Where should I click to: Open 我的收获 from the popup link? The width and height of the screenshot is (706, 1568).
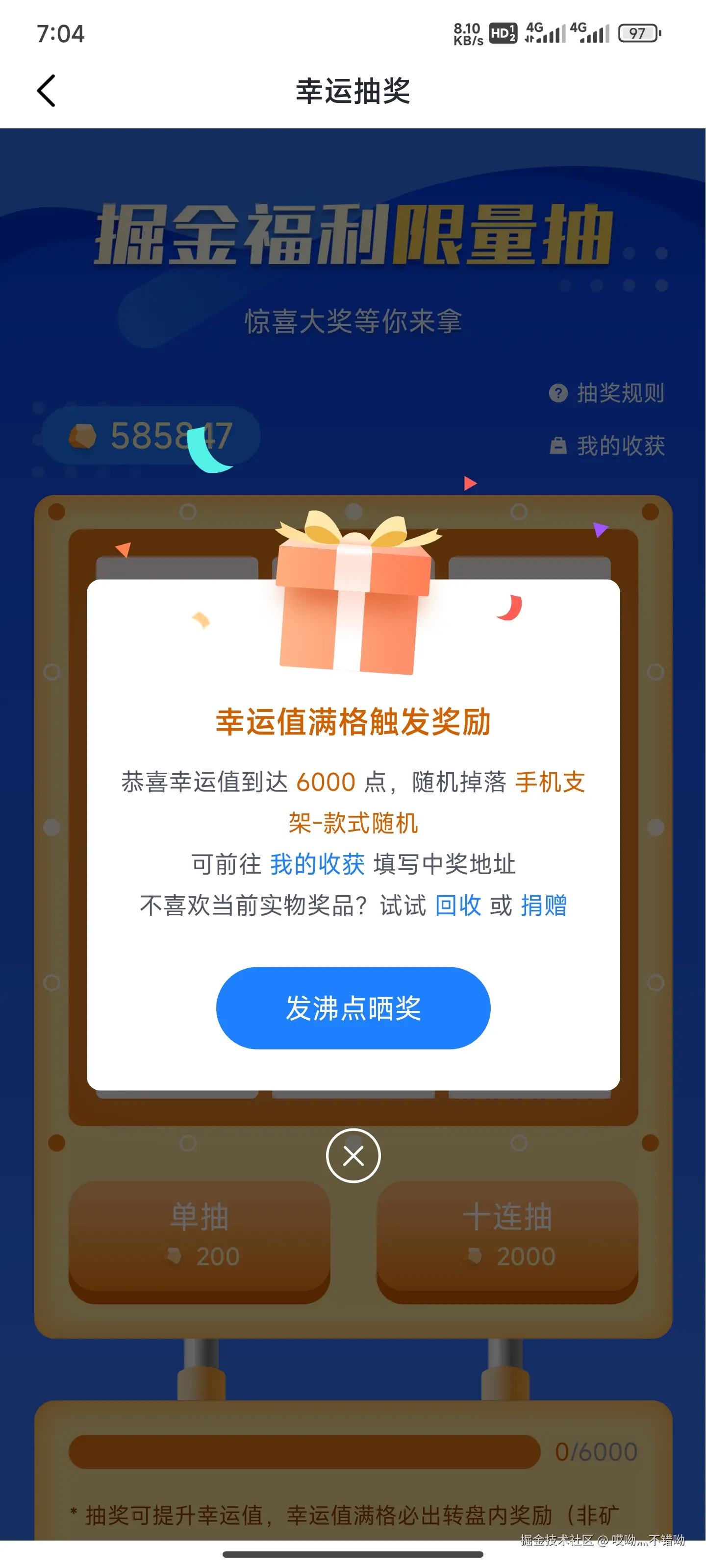(316, 863)
